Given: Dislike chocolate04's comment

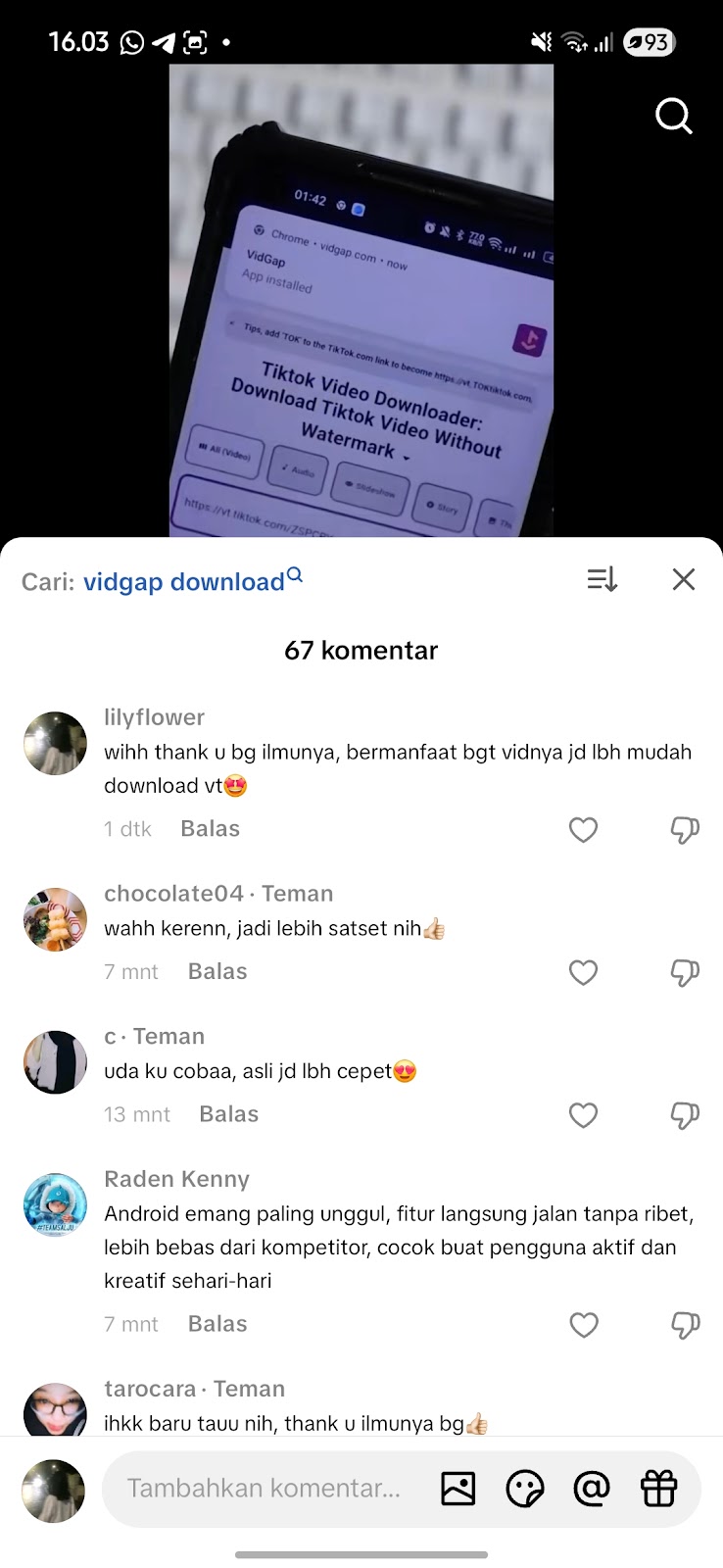Looking at the screenshot, I should [685, 972].
